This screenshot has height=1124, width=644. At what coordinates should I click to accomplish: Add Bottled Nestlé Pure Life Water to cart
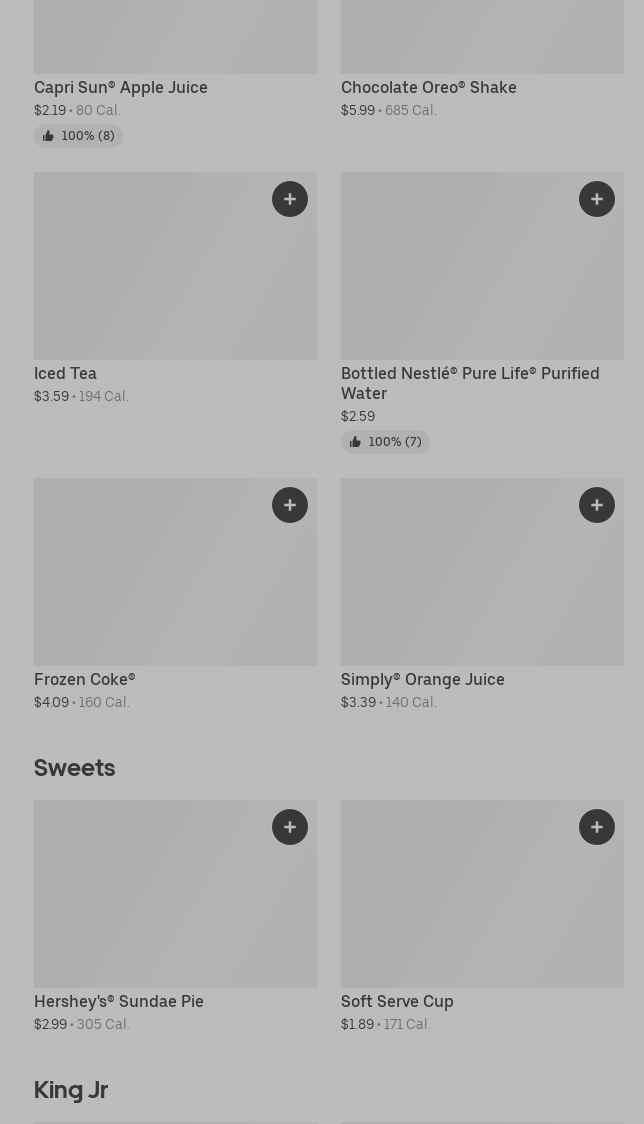pos(597,199)
